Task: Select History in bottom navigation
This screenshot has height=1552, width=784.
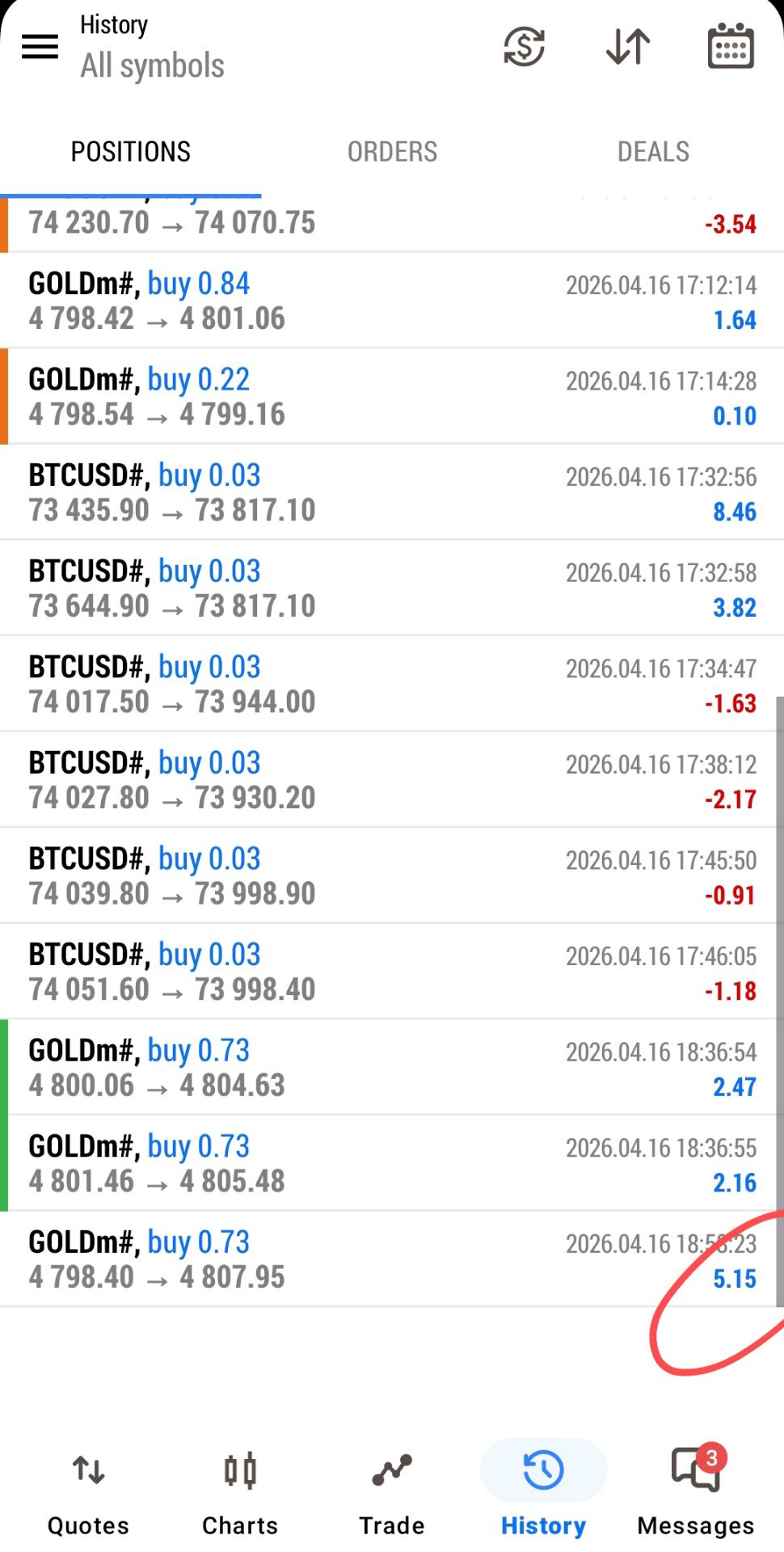Action: coord(543,1491)
